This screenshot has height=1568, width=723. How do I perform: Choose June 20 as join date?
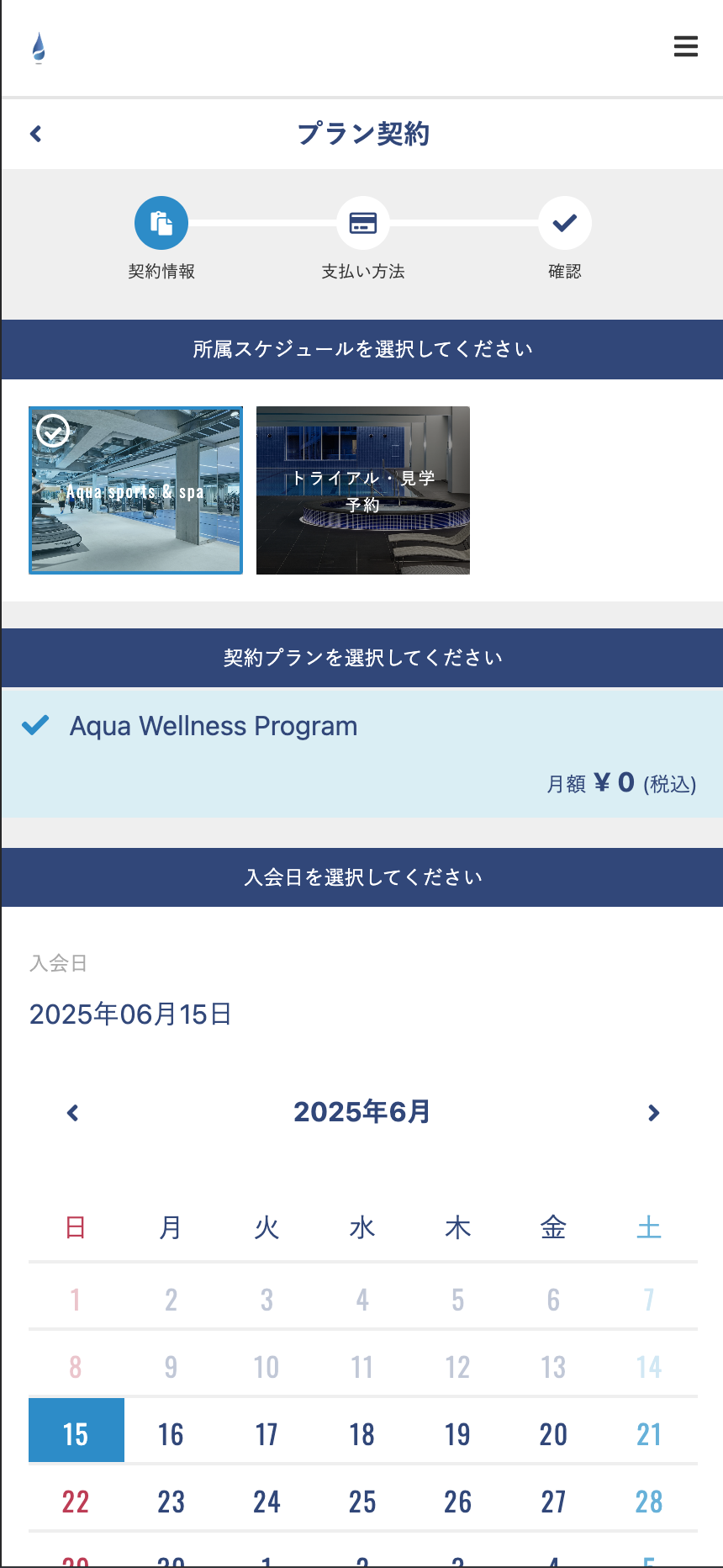click(553, 1434)
